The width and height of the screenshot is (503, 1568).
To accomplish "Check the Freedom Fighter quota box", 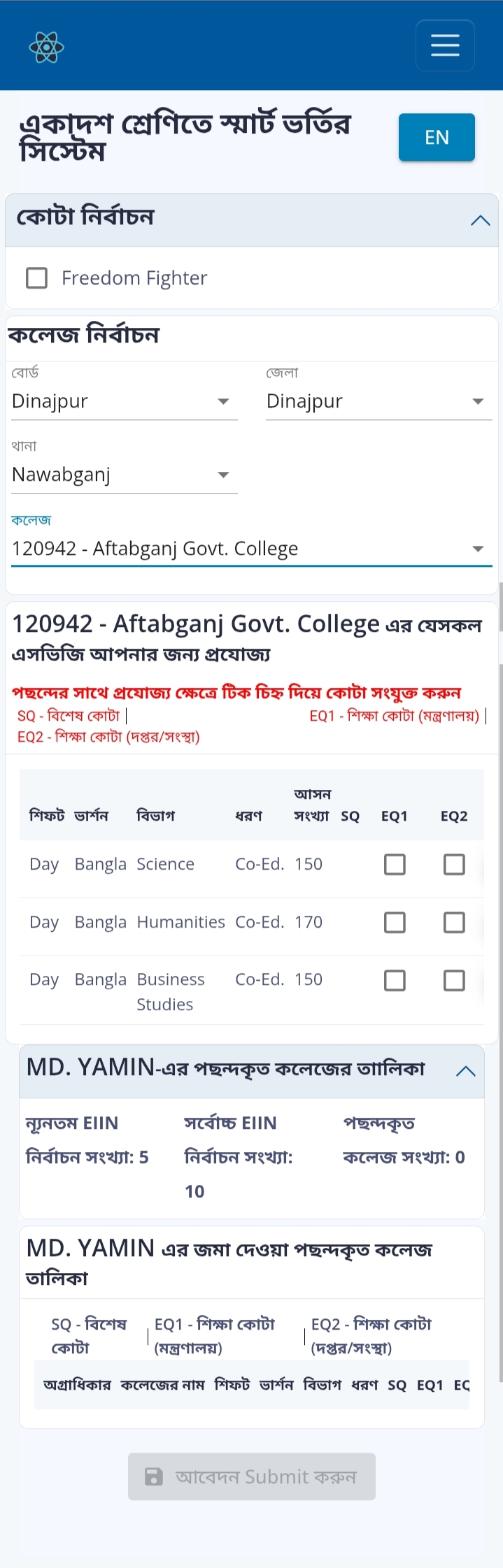I will pos(37,278).
